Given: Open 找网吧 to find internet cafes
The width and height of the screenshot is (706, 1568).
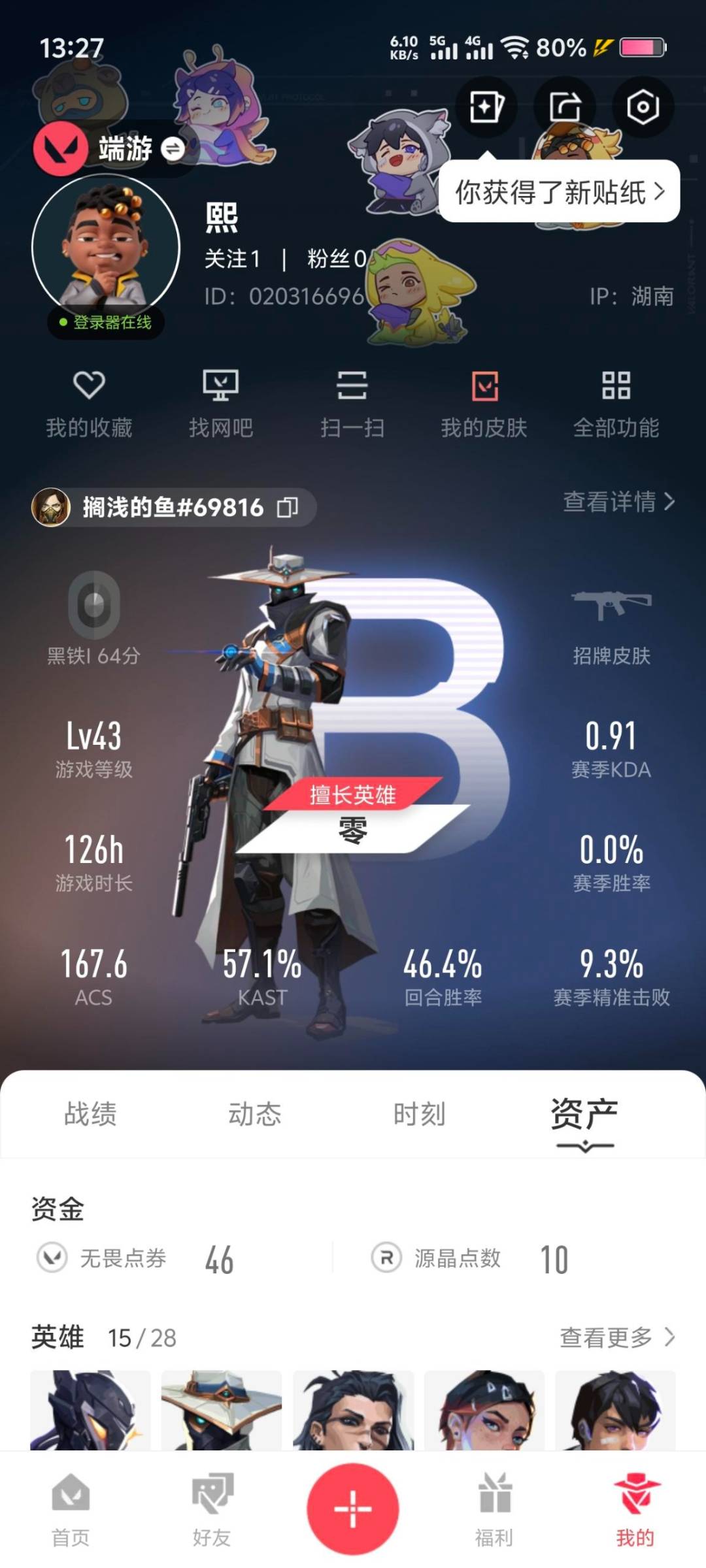Looking at the screenshot, I should click(221, 403).
